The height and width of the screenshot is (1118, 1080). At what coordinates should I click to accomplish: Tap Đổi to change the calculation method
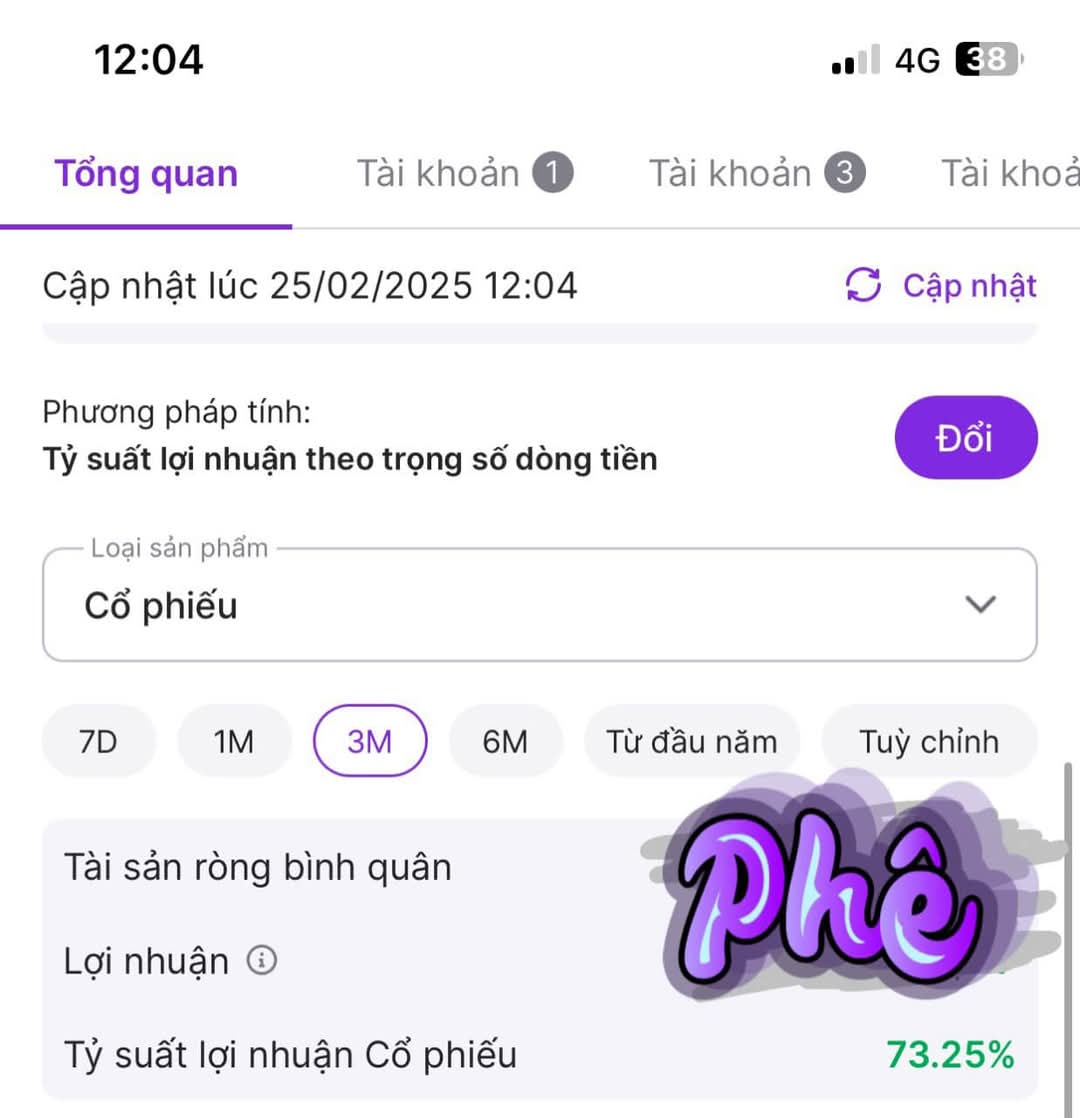(x=965, y=438)
